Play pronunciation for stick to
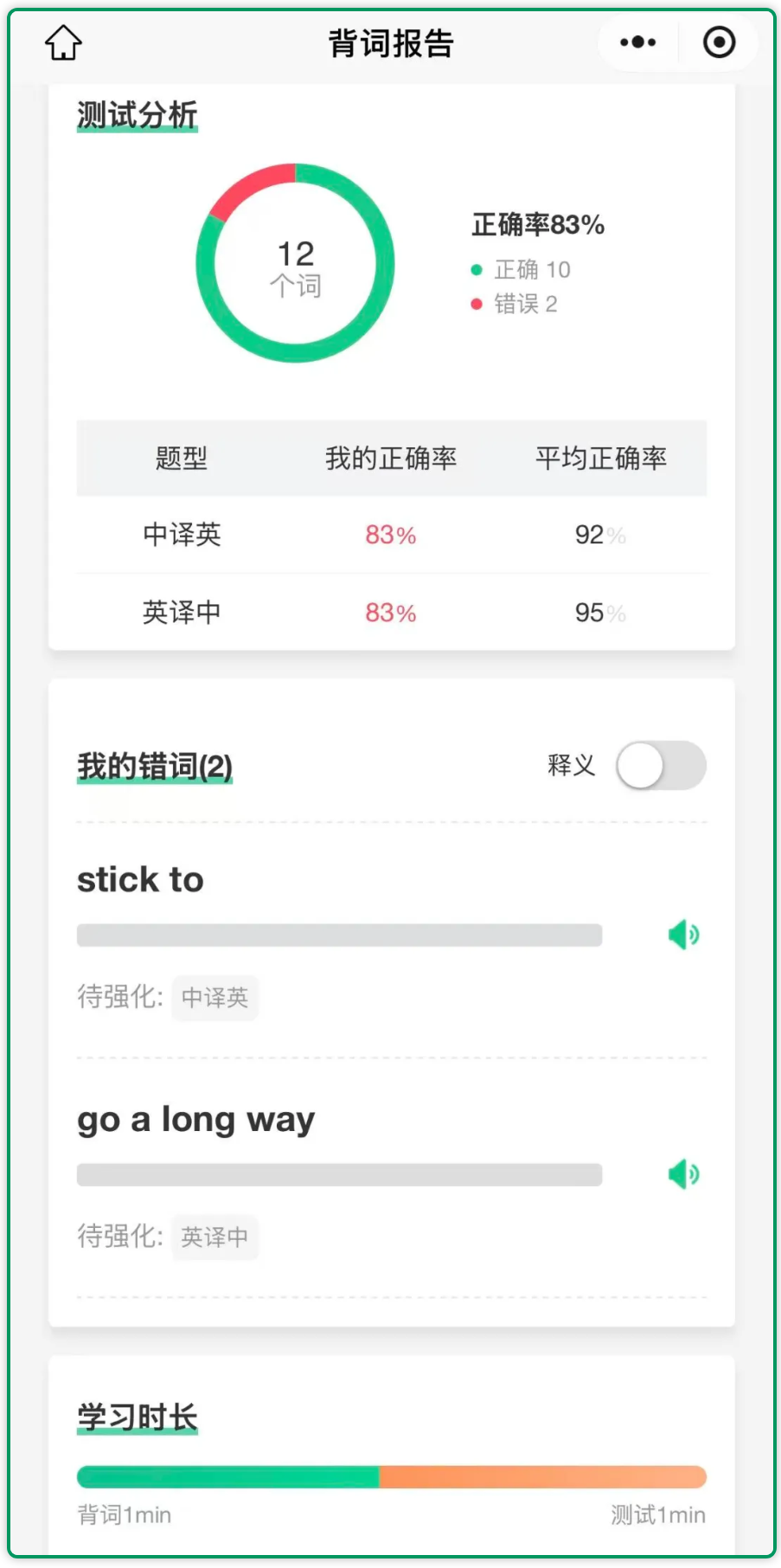Viewport: 781px width, 1568px height. pos(683,935)
